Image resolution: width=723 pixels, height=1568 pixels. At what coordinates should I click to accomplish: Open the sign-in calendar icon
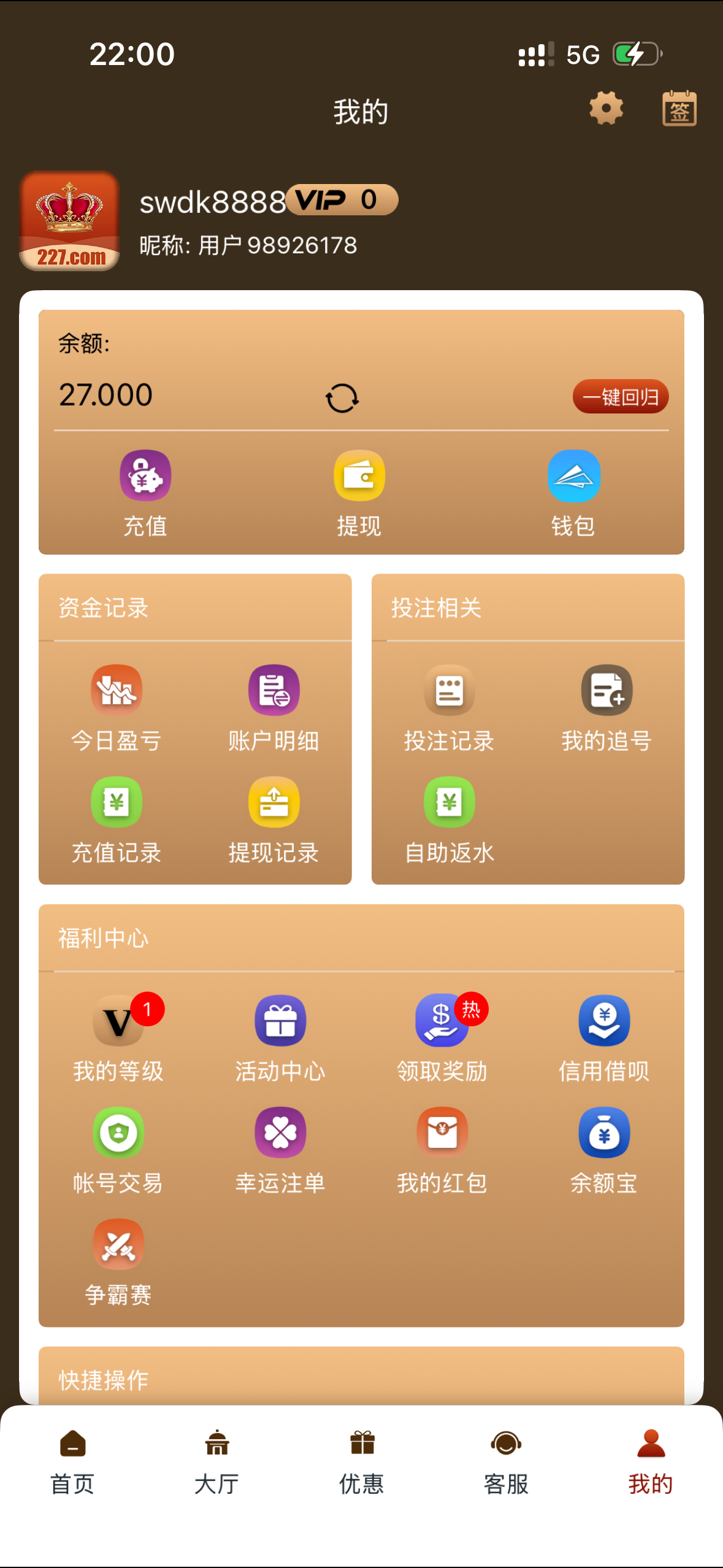point(679,109)
